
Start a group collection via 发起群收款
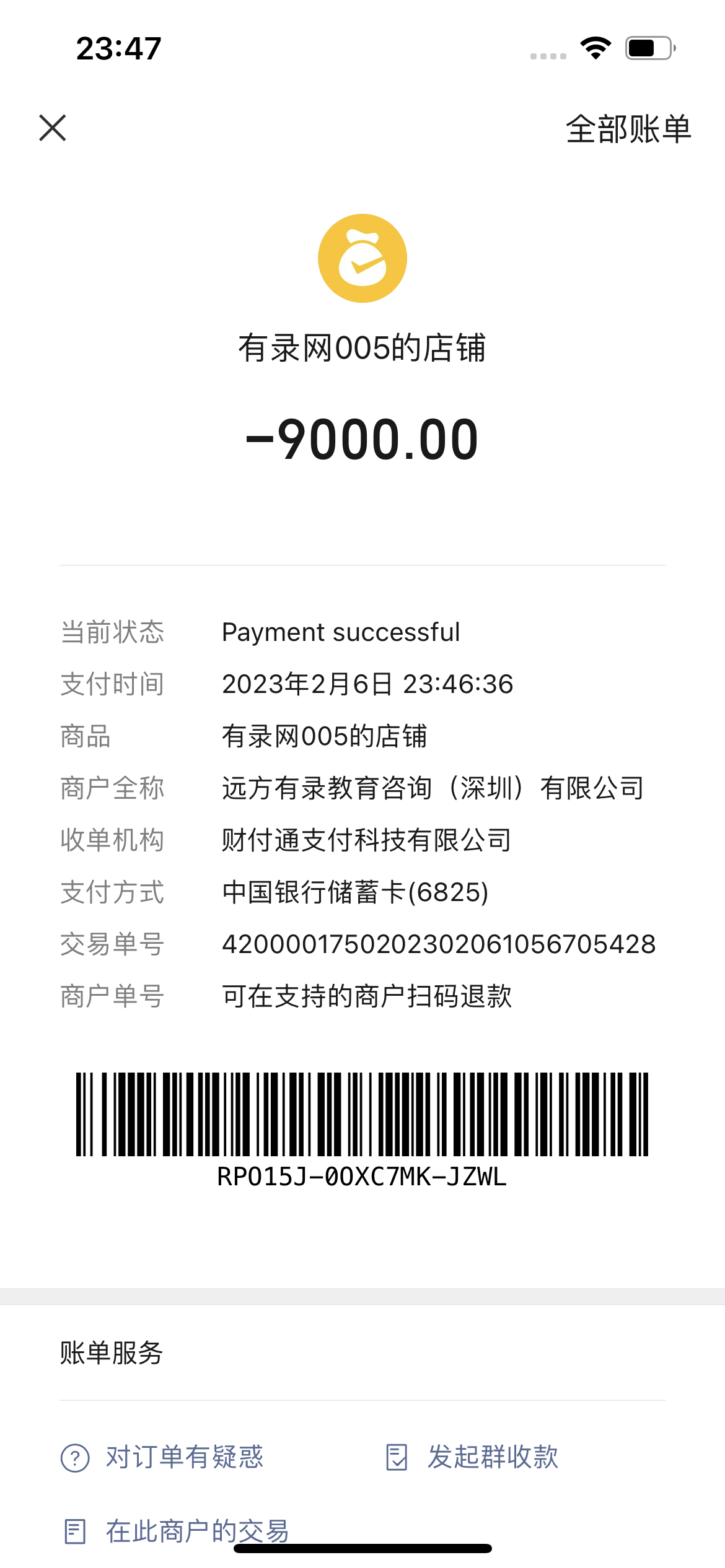[472, 1457]
